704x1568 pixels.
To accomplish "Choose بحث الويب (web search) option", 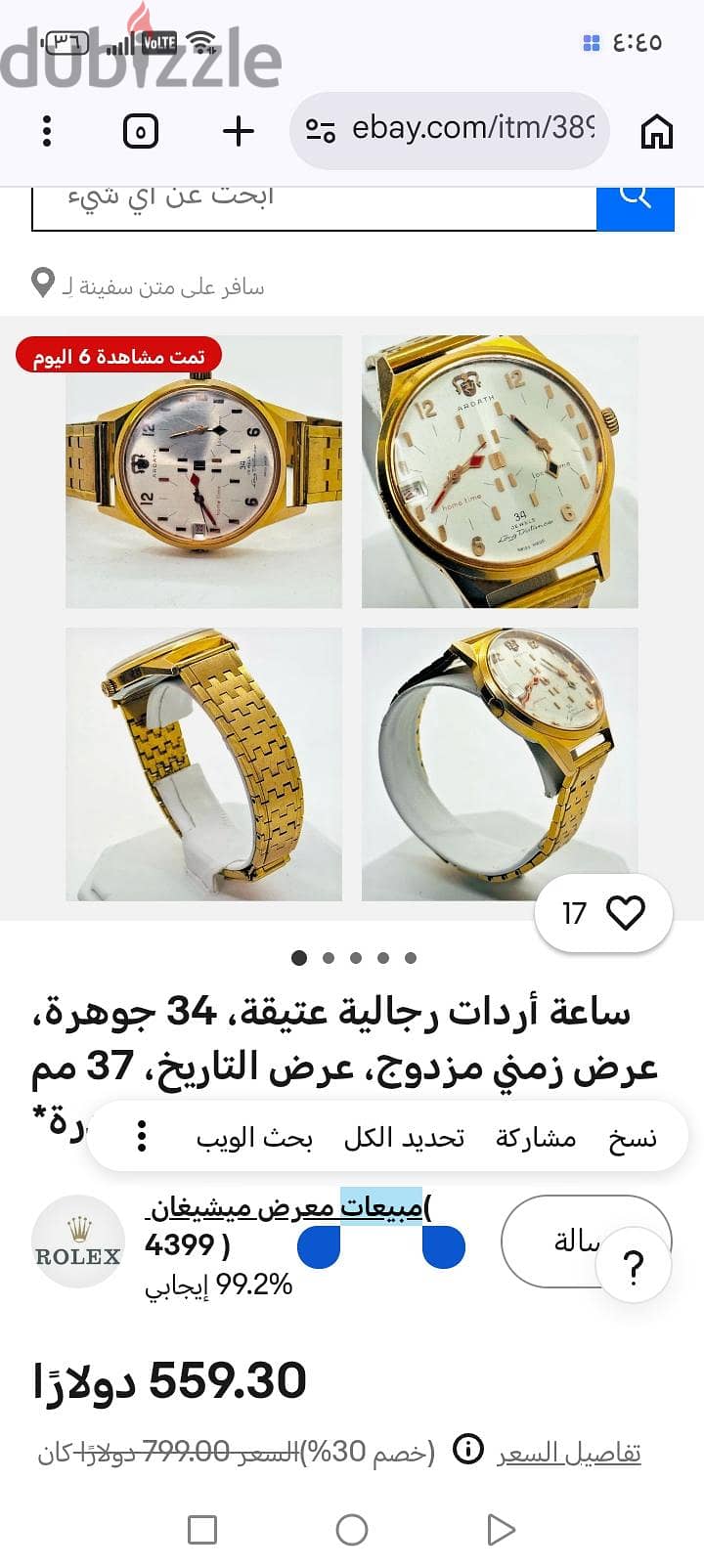I will (x=254, y=1138).
